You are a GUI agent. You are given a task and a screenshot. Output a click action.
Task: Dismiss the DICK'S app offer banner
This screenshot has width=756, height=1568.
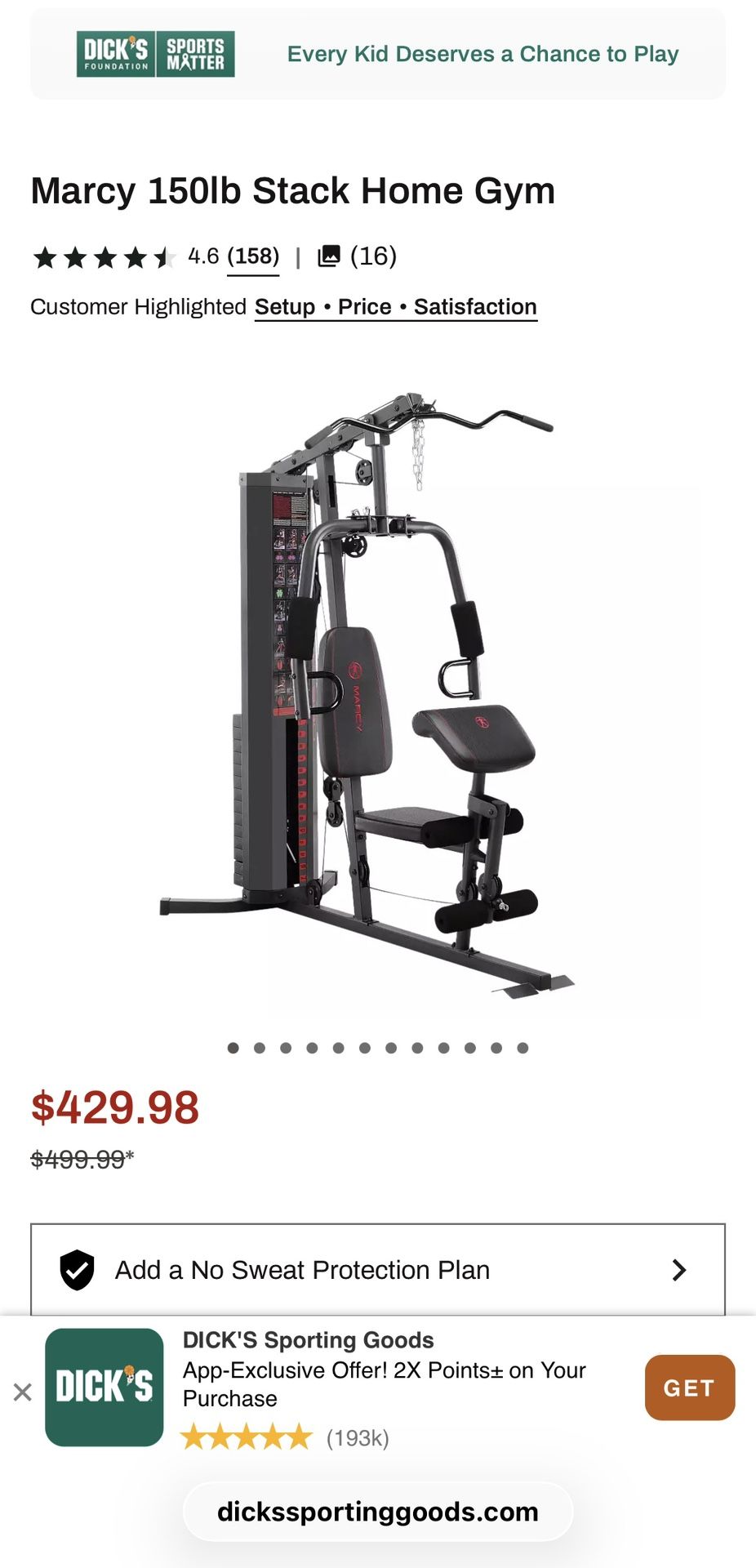(x=23, y=1392)
